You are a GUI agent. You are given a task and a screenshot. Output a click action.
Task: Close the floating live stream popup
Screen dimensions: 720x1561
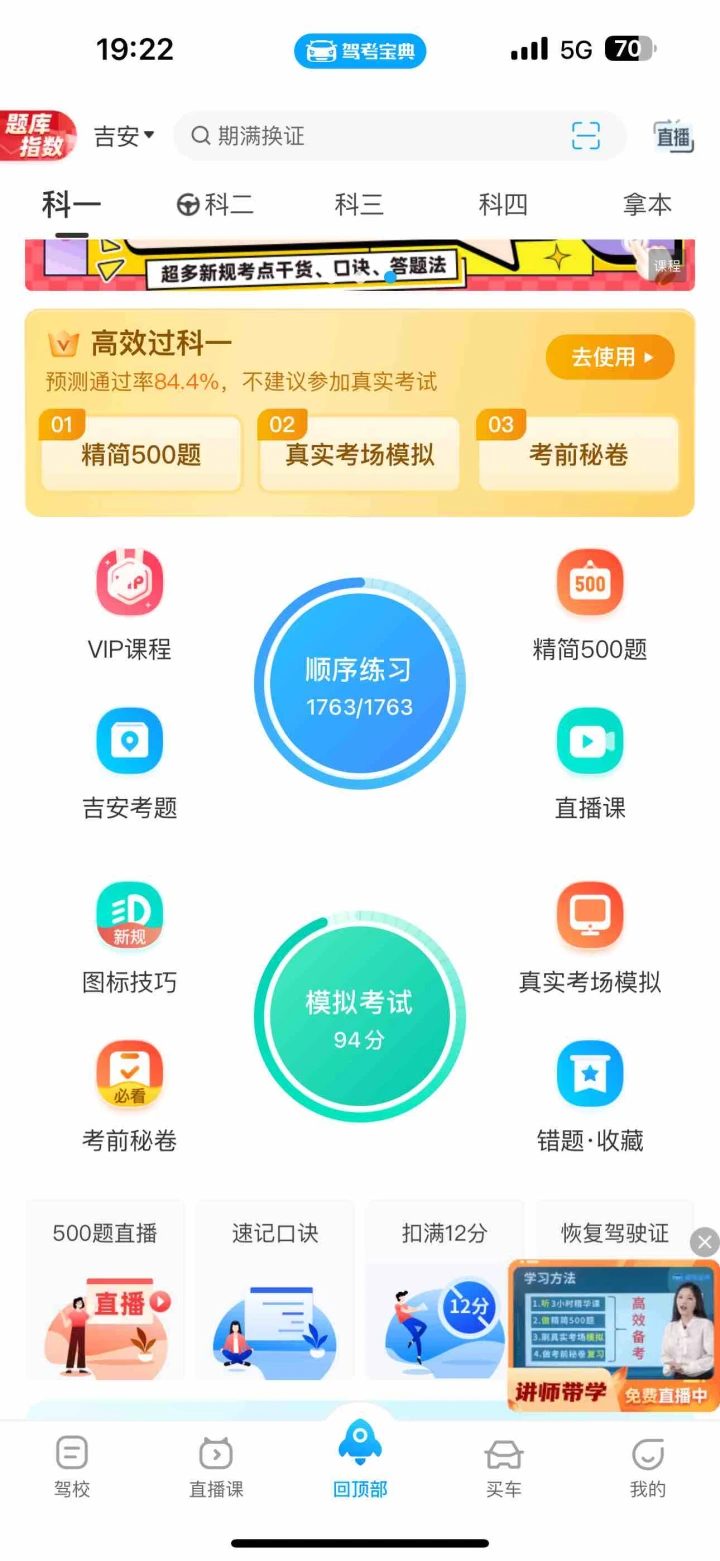pos(705,1242)
